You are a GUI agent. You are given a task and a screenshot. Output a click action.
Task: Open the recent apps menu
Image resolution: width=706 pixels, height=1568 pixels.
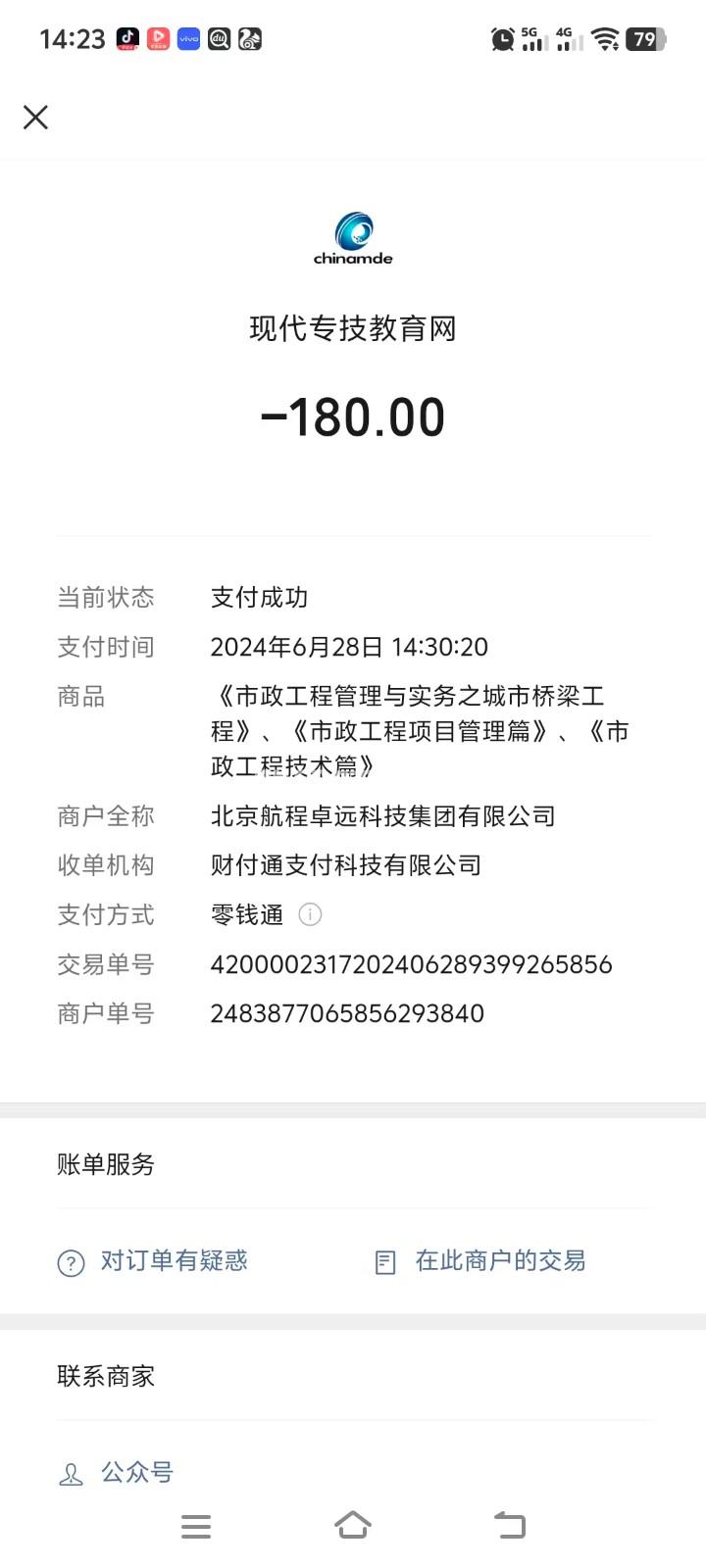click(196, 1525)
